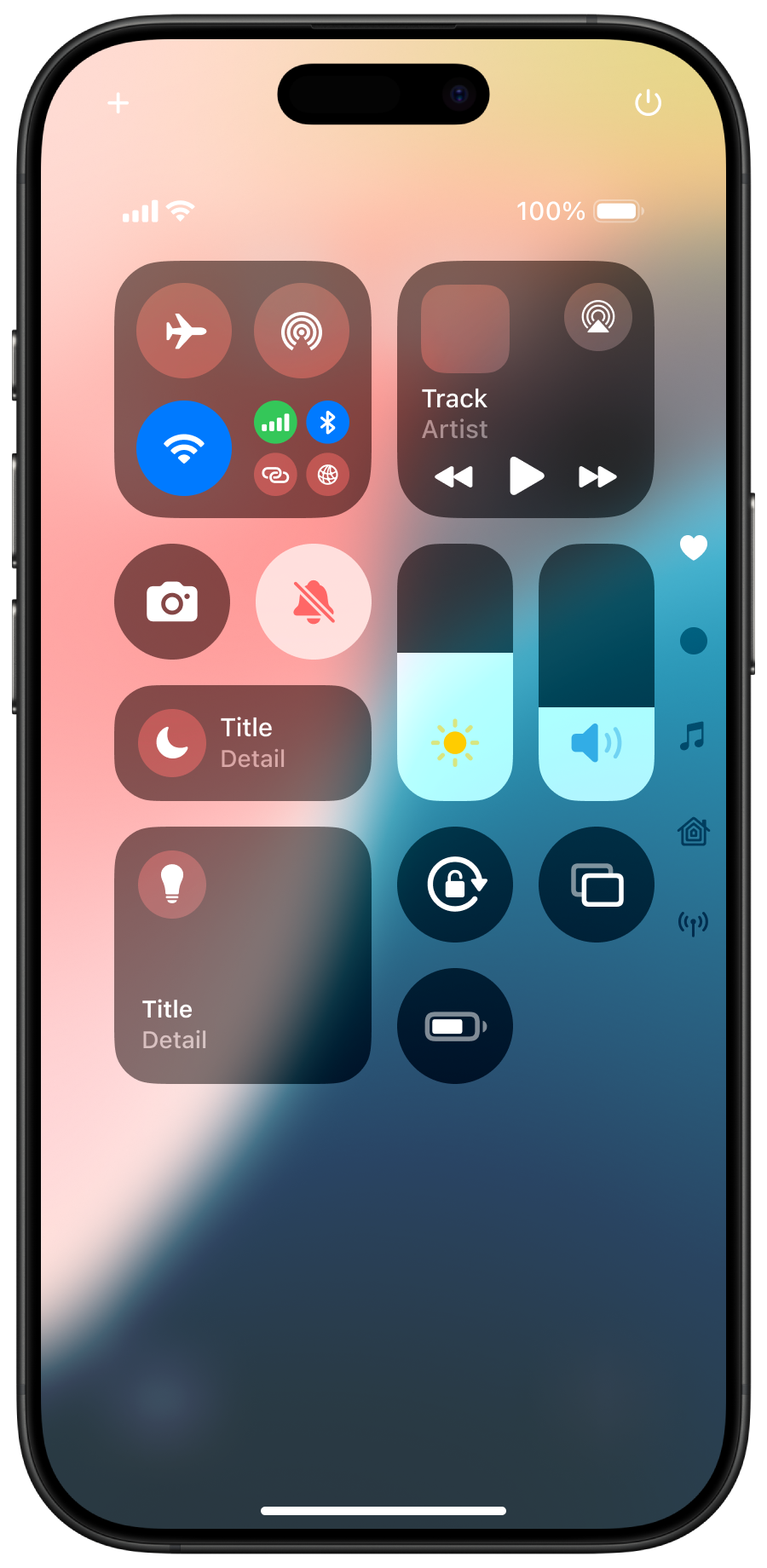Tap the power button icon
Image resolution: width=767 pixels, height=1568 pixels.
click(x=648, y=103)
